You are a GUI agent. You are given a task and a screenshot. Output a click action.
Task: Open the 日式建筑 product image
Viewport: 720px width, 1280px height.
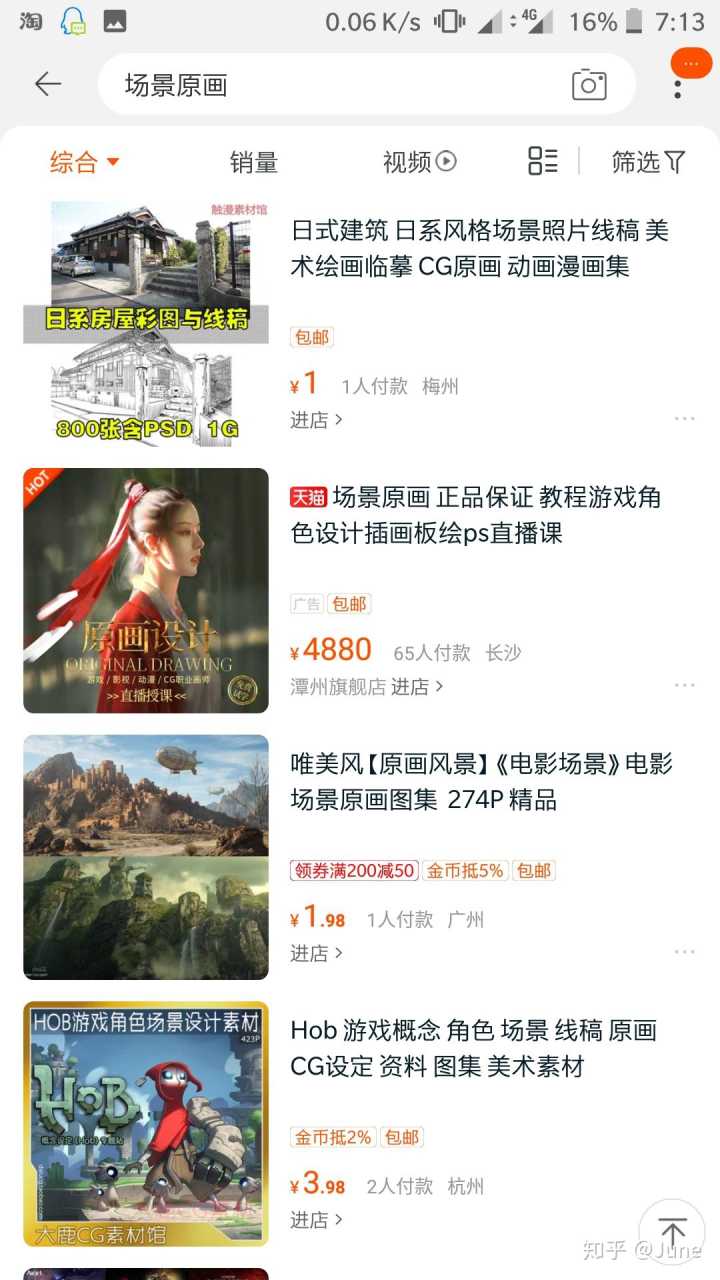pos(146,322)
